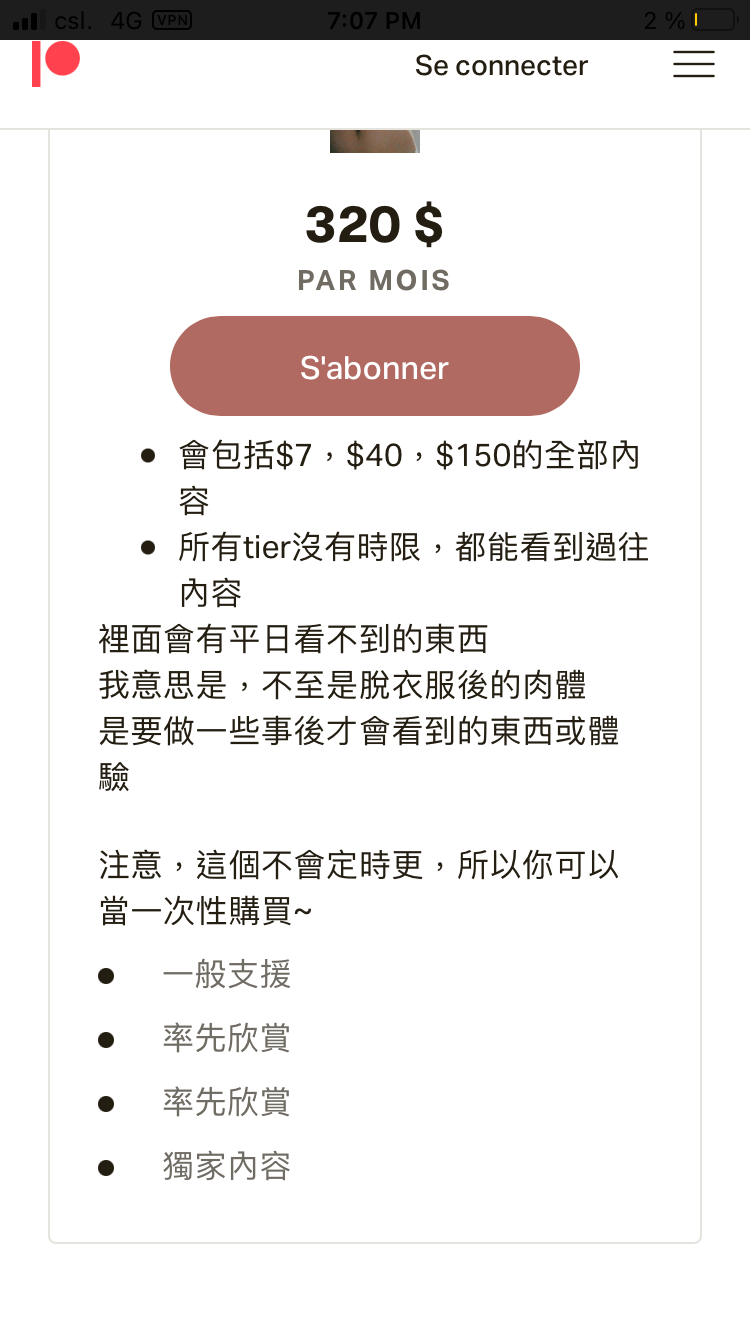Open the Se connecter login link
The image size is (750, 1334).
pyautogui.click(x=501, y=66)
